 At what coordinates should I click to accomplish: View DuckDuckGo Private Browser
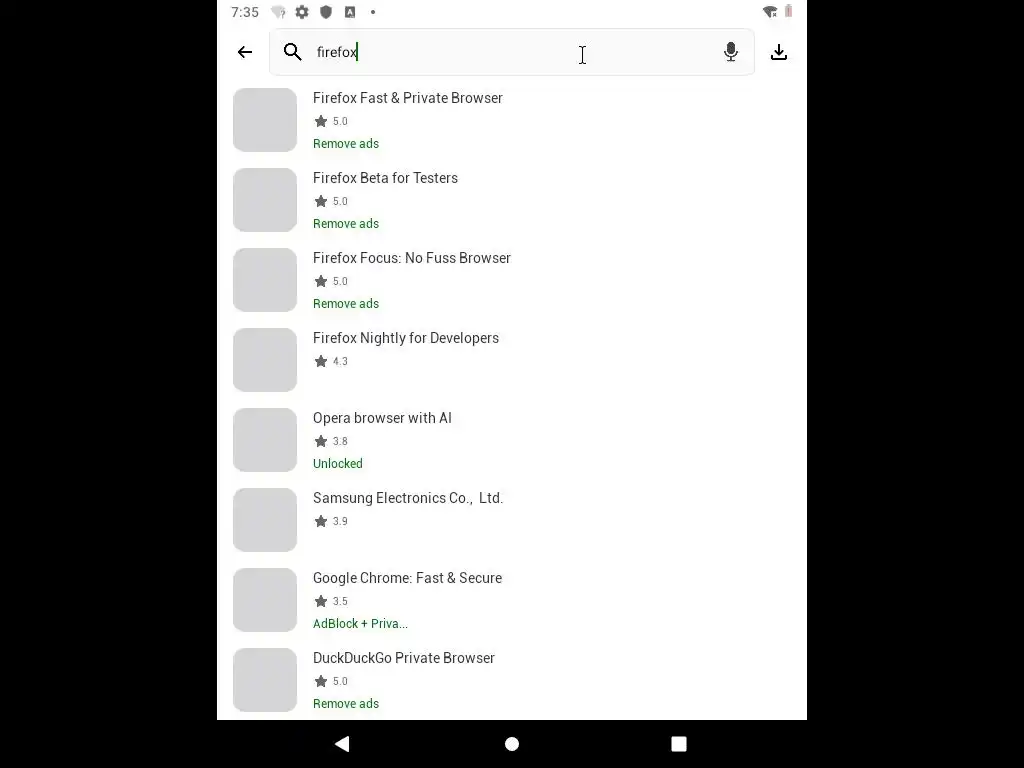(x=403, y=658)
